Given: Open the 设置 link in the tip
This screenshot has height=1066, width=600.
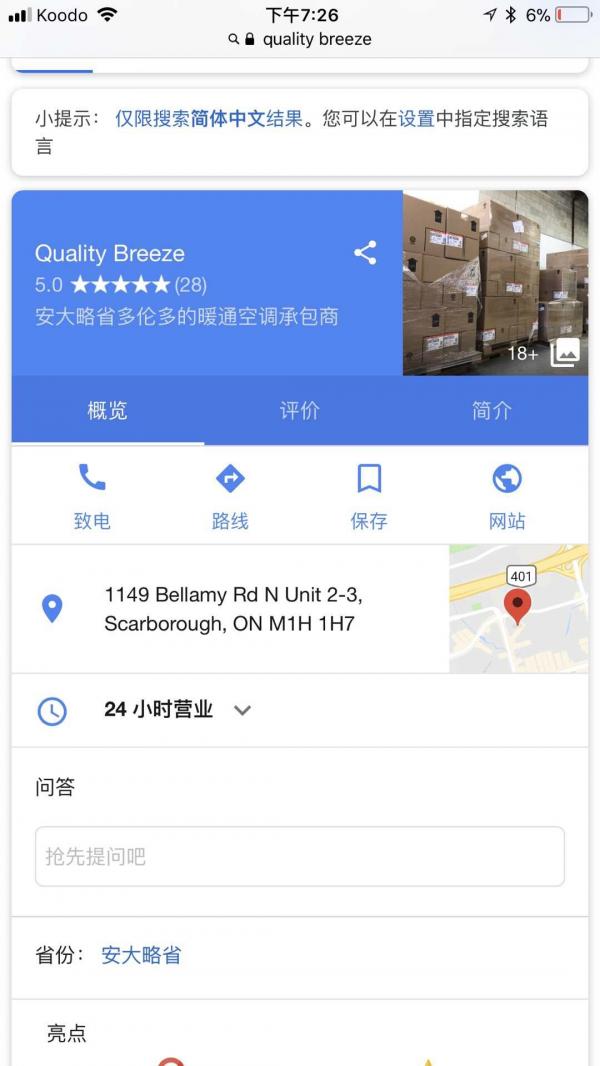Looking at the screenshot, I should tap(417, 119).
